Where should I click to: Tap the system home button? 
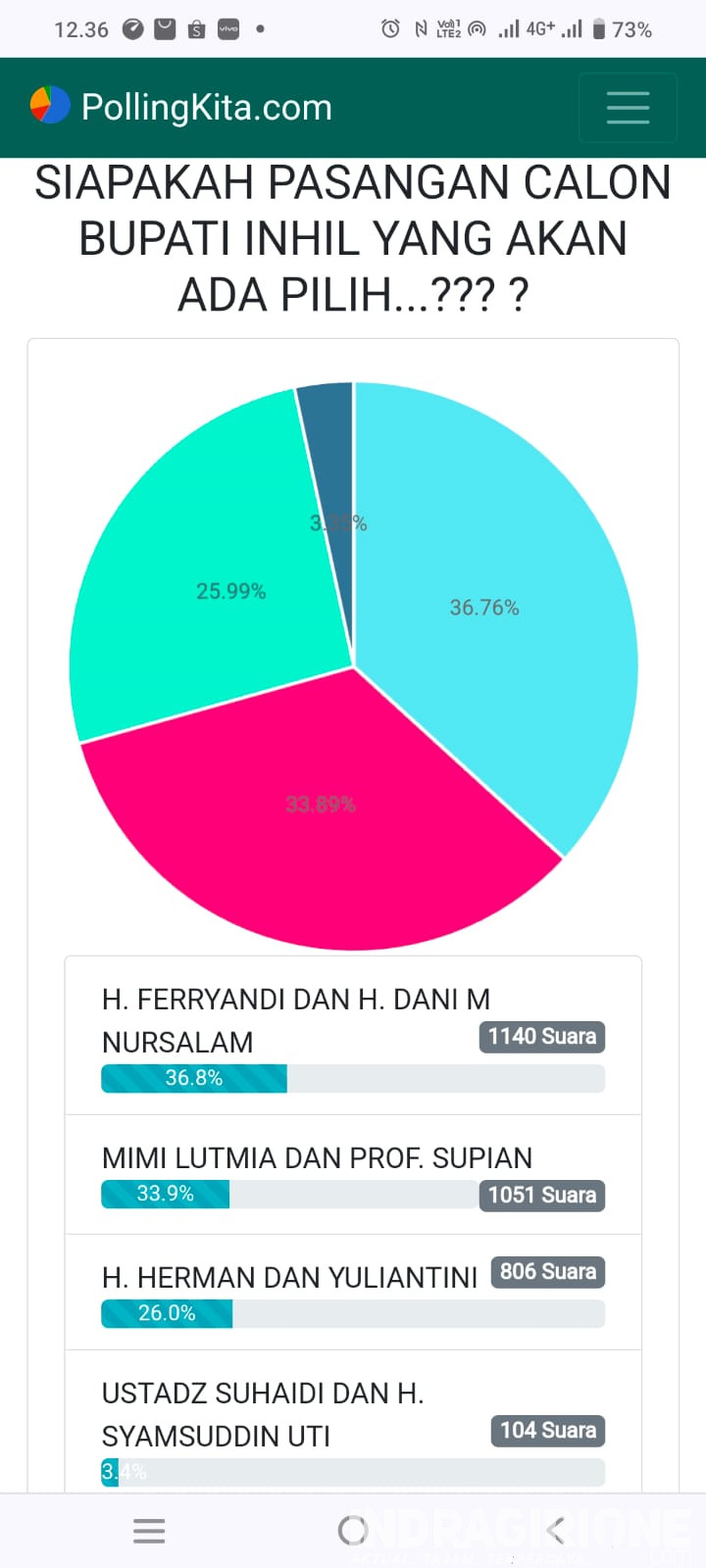[x=352, y=1530]
